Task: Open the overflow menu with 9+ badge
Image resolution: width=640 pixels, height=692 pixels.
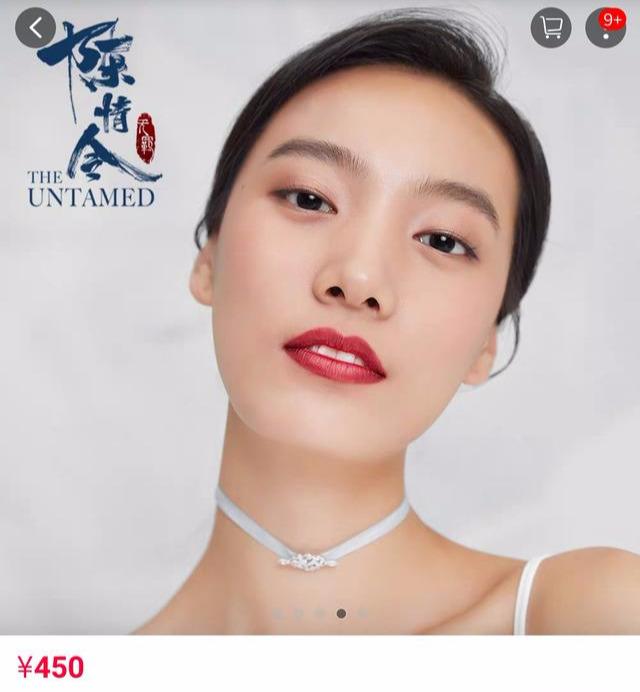Action: tap(604, 29)
